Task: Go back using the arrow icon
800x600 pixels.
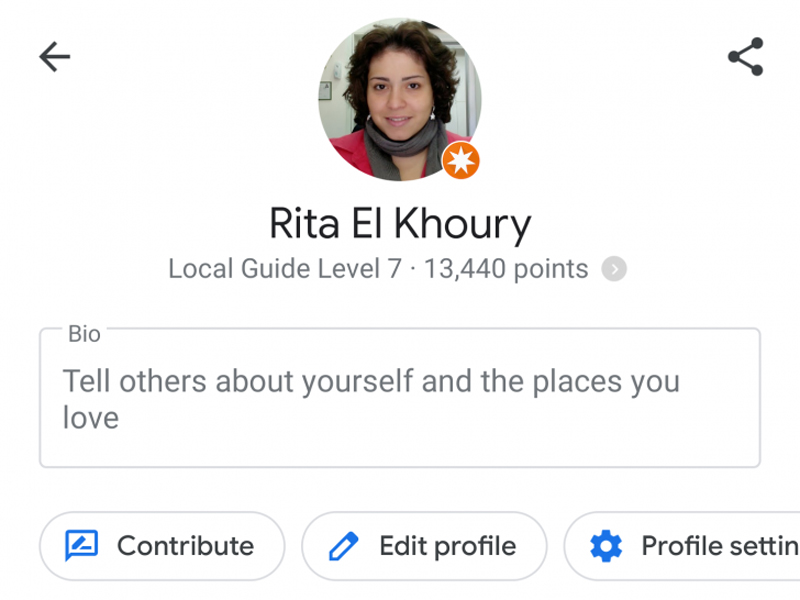Action: tap(55, 57)
